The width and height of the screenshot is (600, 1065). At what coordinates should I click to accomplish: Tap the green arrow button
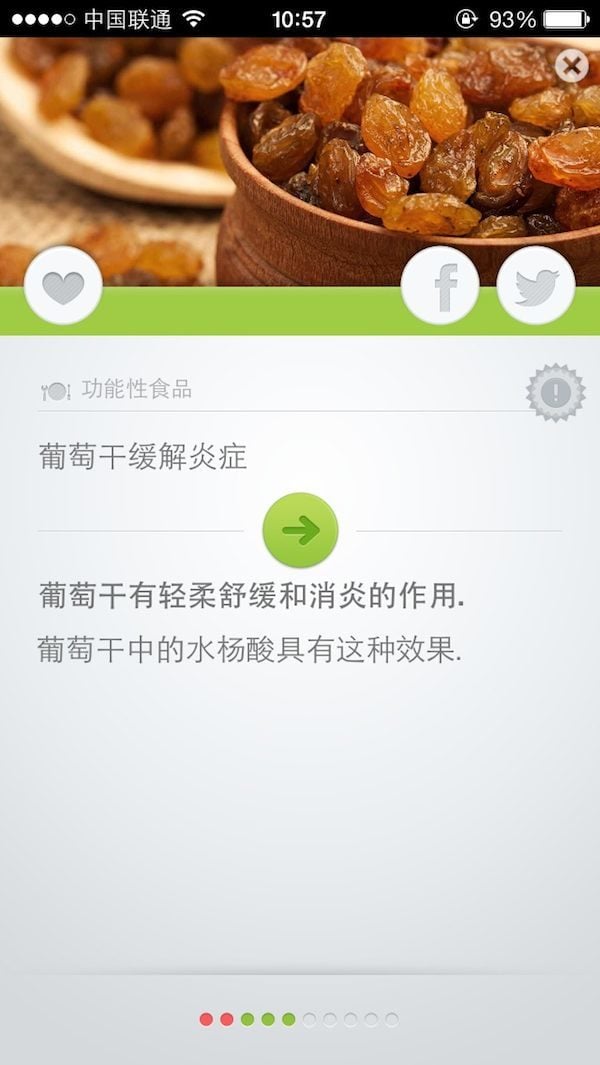[x=300, y=531]
